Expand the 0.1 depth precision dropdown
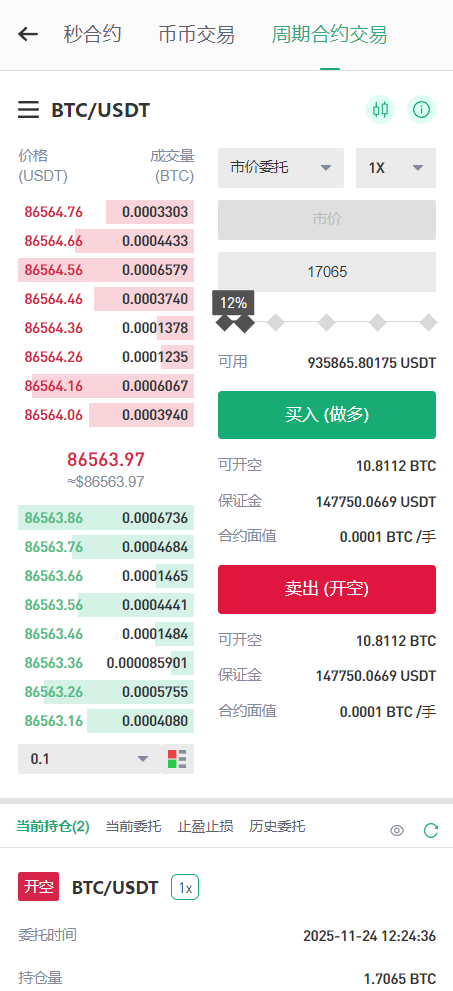Viewport: 453px width, 991px height. [88, 759]
